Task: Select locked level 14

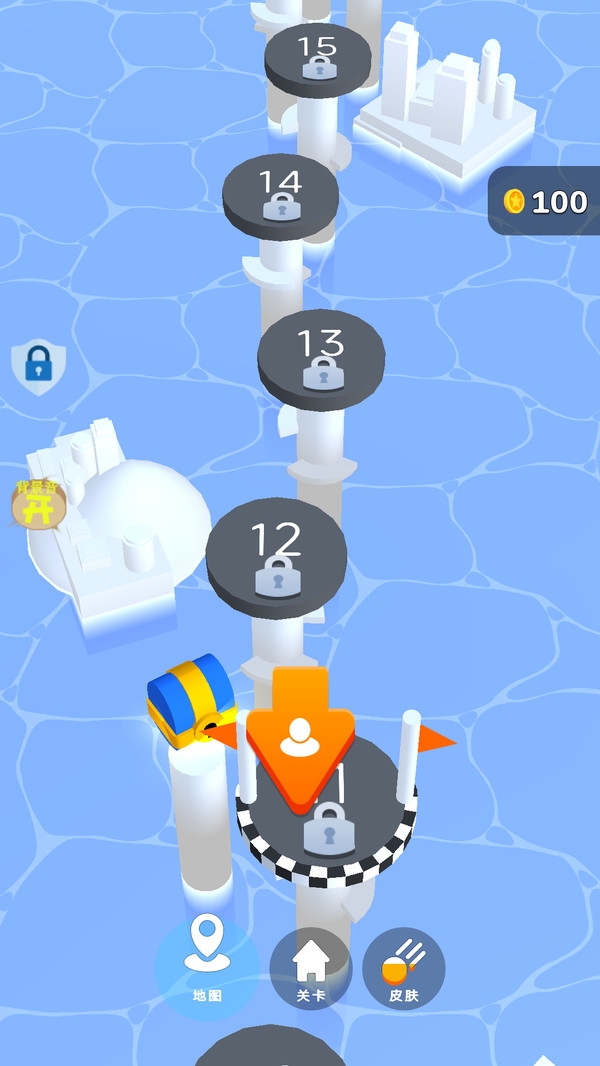Action: coord(280,194)
